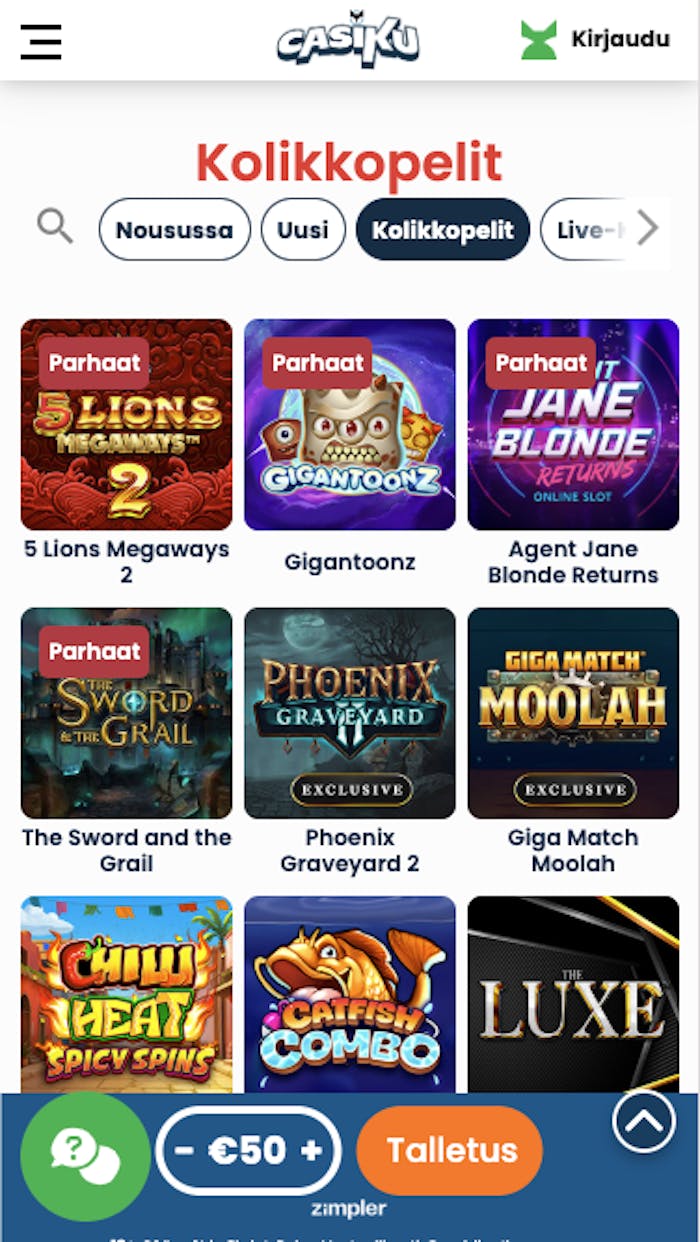Decrease deposit amount with minus

point(184,1151)
